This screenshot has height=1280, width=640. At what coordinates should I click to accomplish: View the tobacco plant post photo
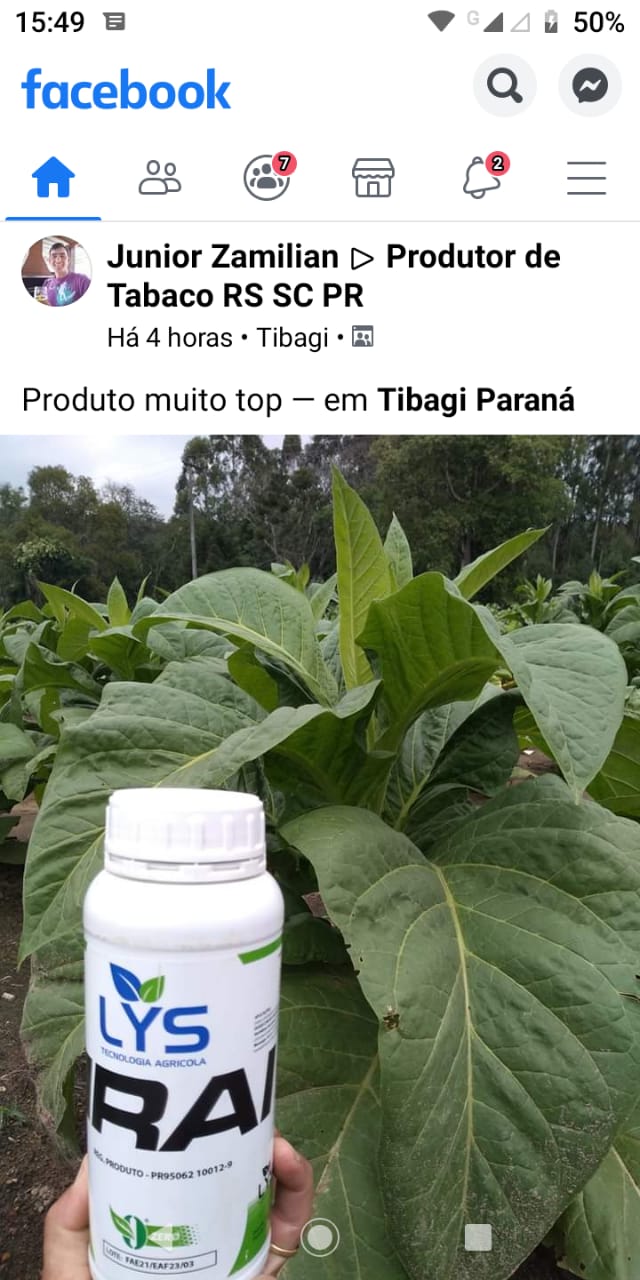320,857
